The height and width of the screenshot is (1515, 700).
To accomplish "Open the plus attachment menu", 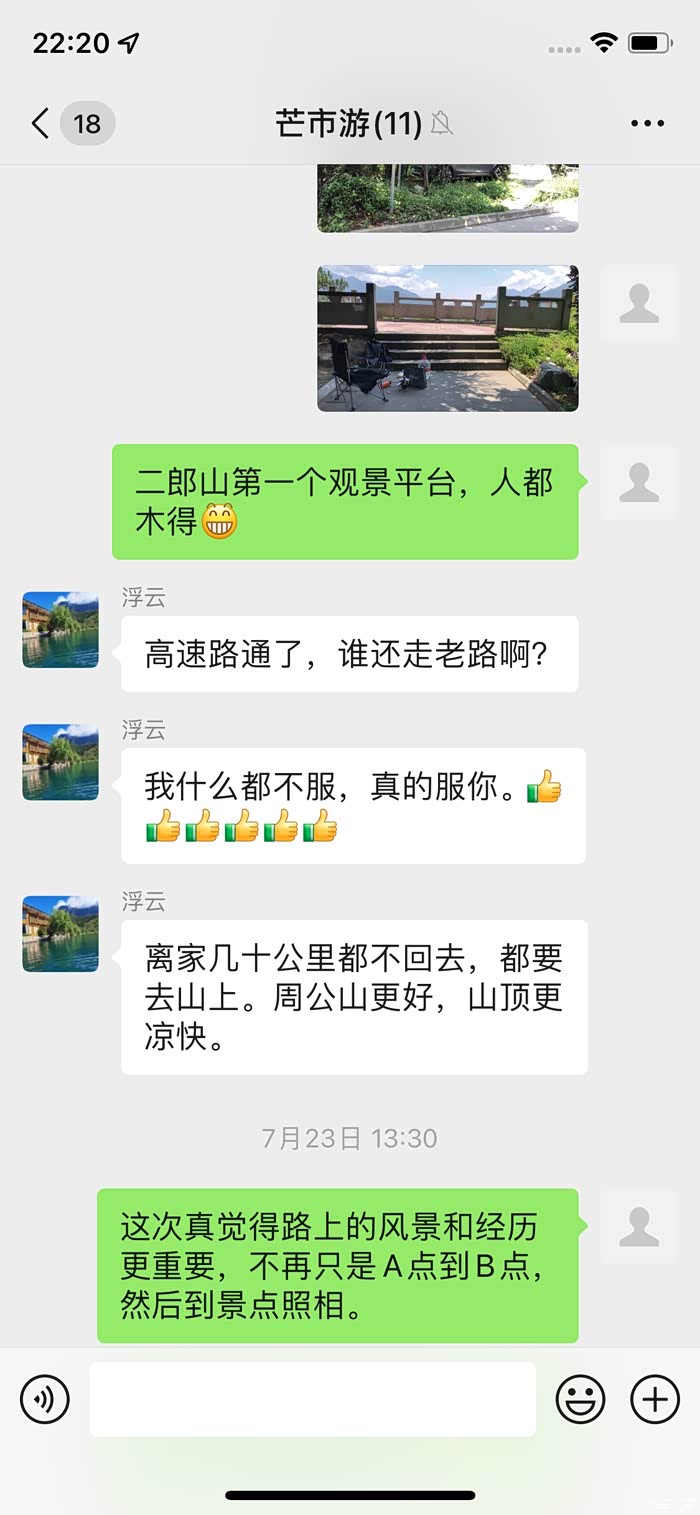I will (655, 1399).
